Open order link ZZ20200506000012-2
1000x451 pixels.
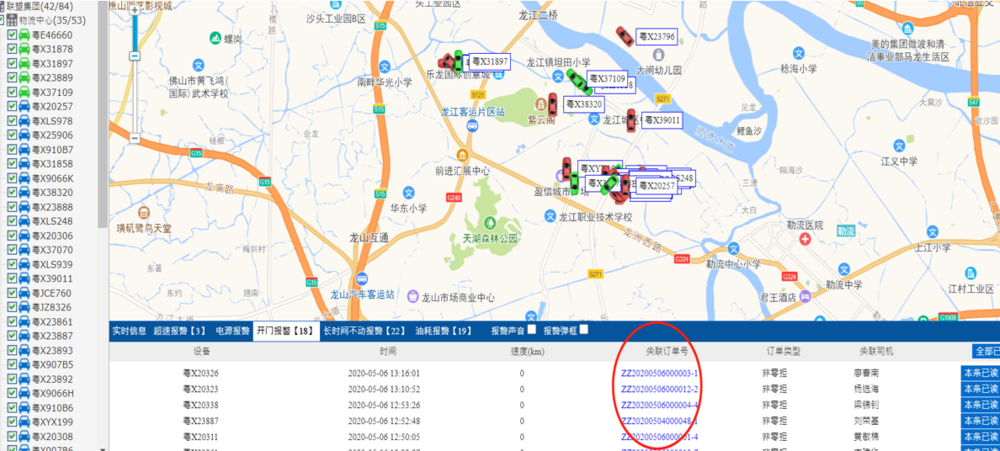[x=660, y=388]
